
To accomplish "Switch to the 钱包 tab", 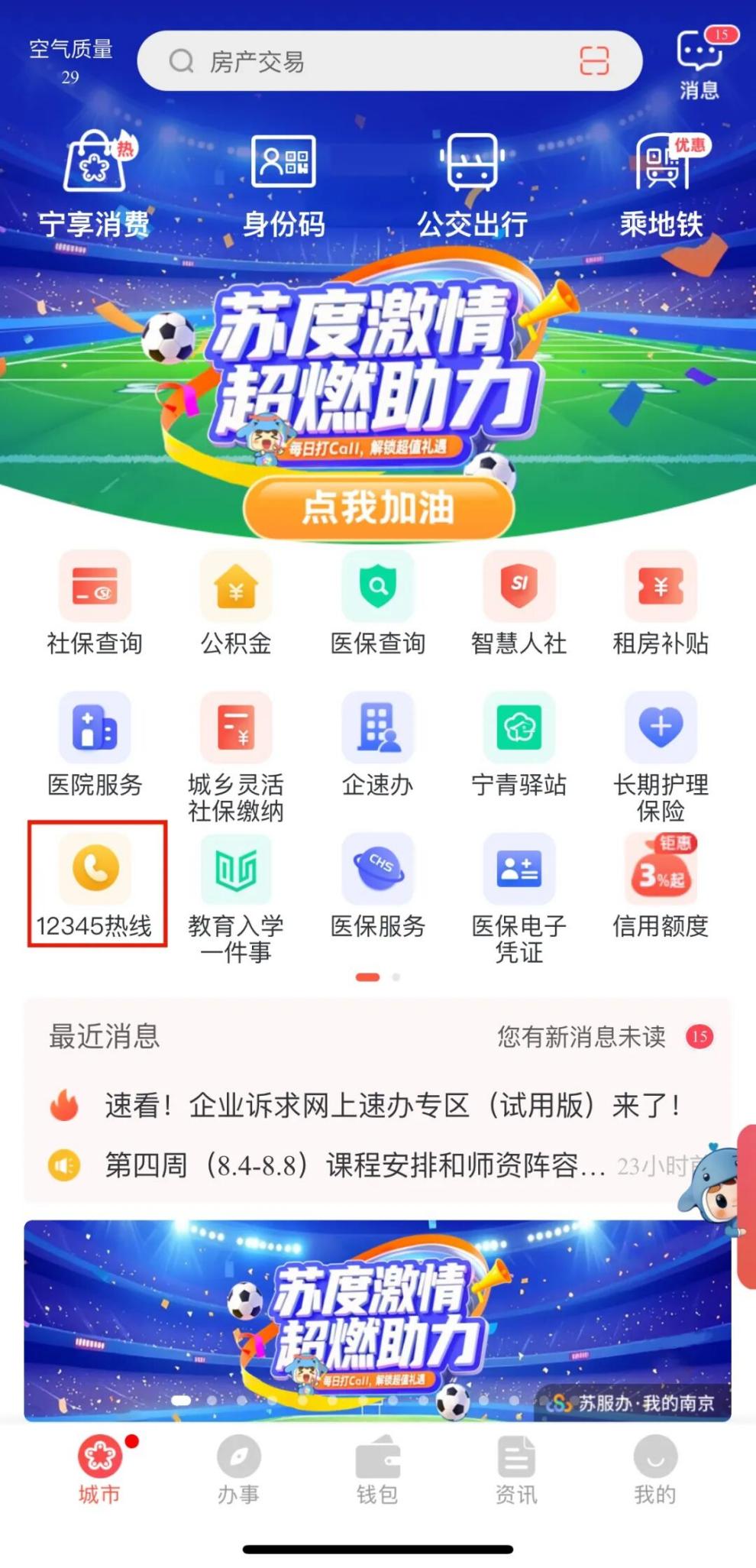I will pyautogui.click(x=377, y=1469).
